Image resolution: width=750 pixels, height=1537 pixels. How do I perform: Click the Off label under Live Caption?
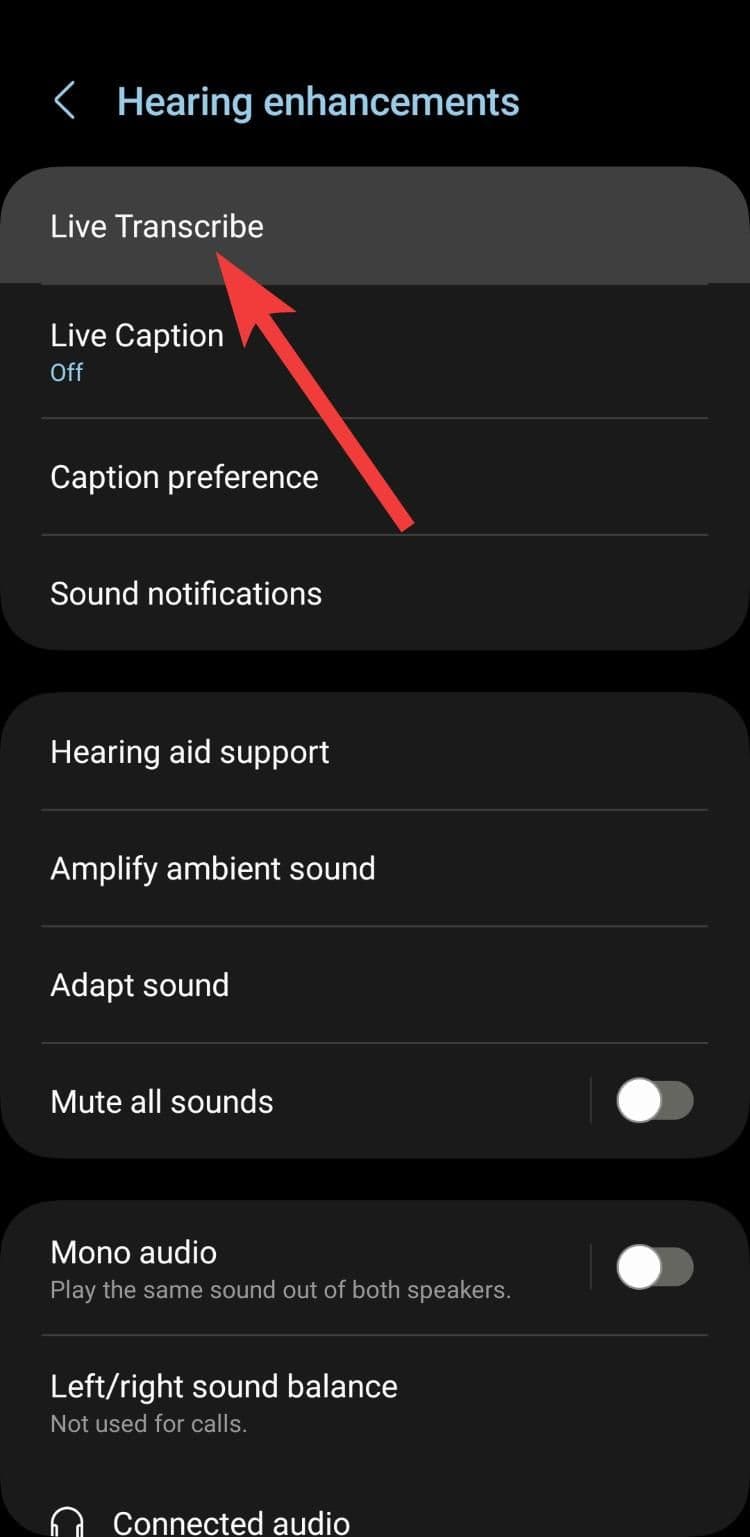click(66, 373)
